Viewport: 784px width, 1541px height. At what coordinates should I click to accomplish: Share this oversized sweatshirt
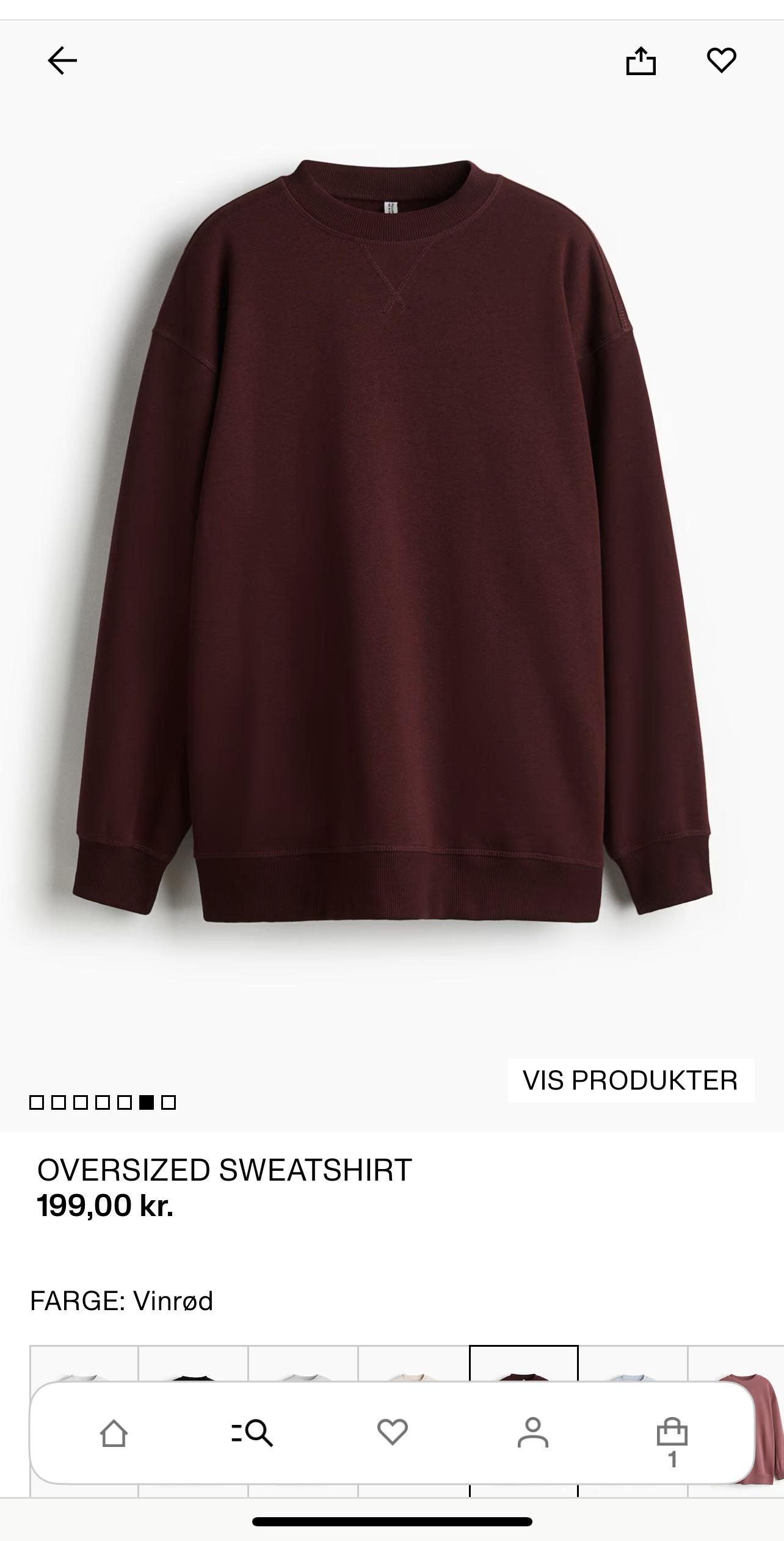pyautogui.click(x=641, y=61)
